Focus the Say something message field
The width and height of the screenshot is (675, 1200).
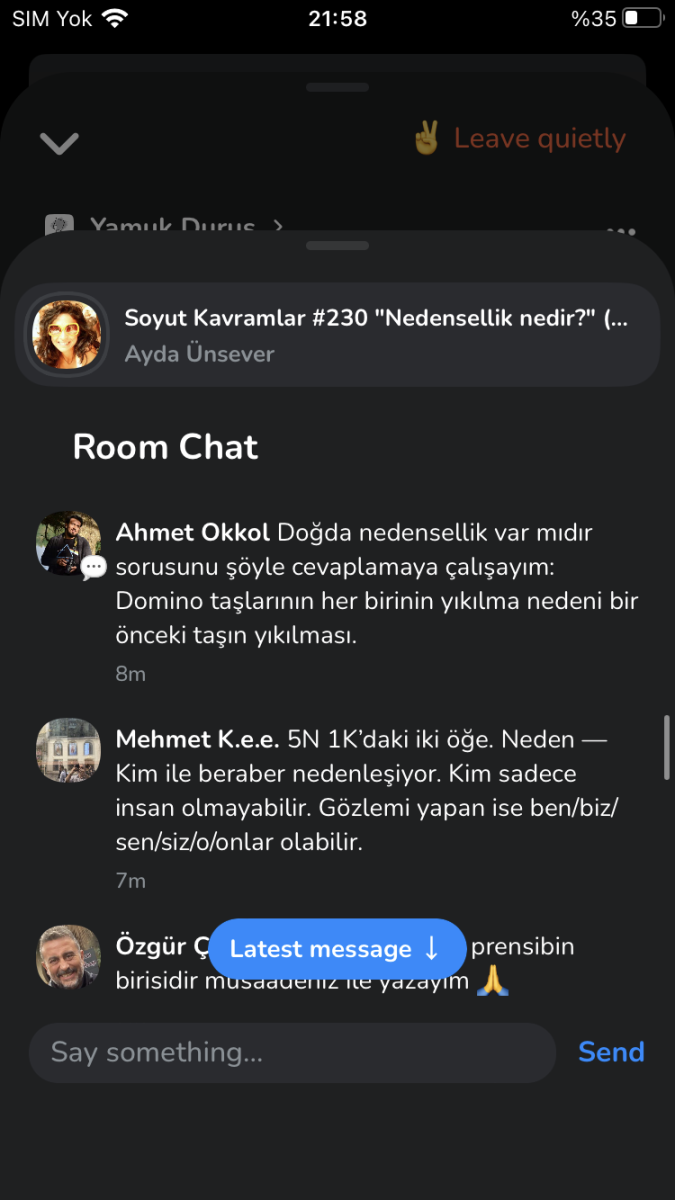coord(291,1052)
